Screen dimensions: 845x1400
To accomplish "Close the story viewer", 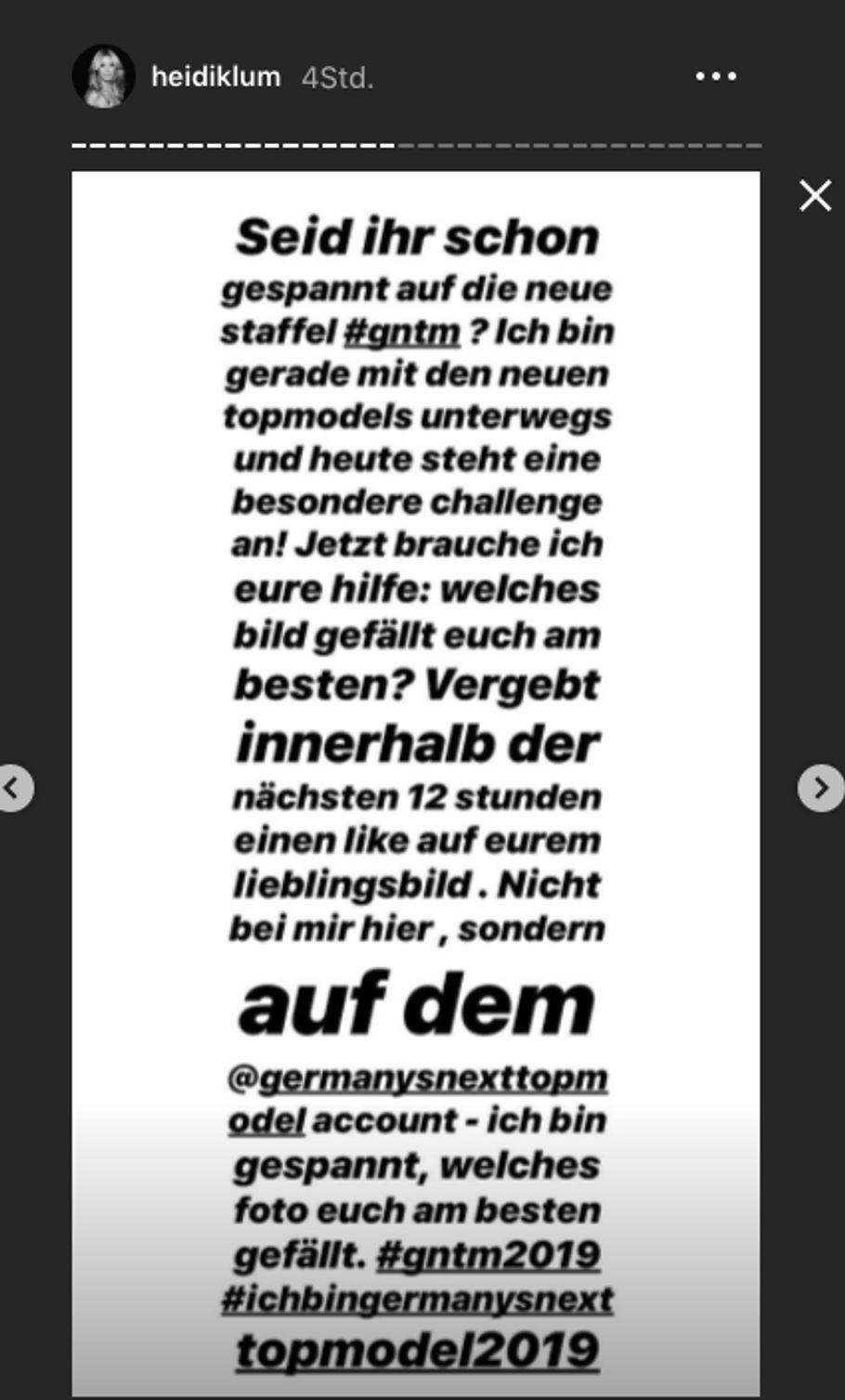I will pyautogui.click(x=815, y=196).
